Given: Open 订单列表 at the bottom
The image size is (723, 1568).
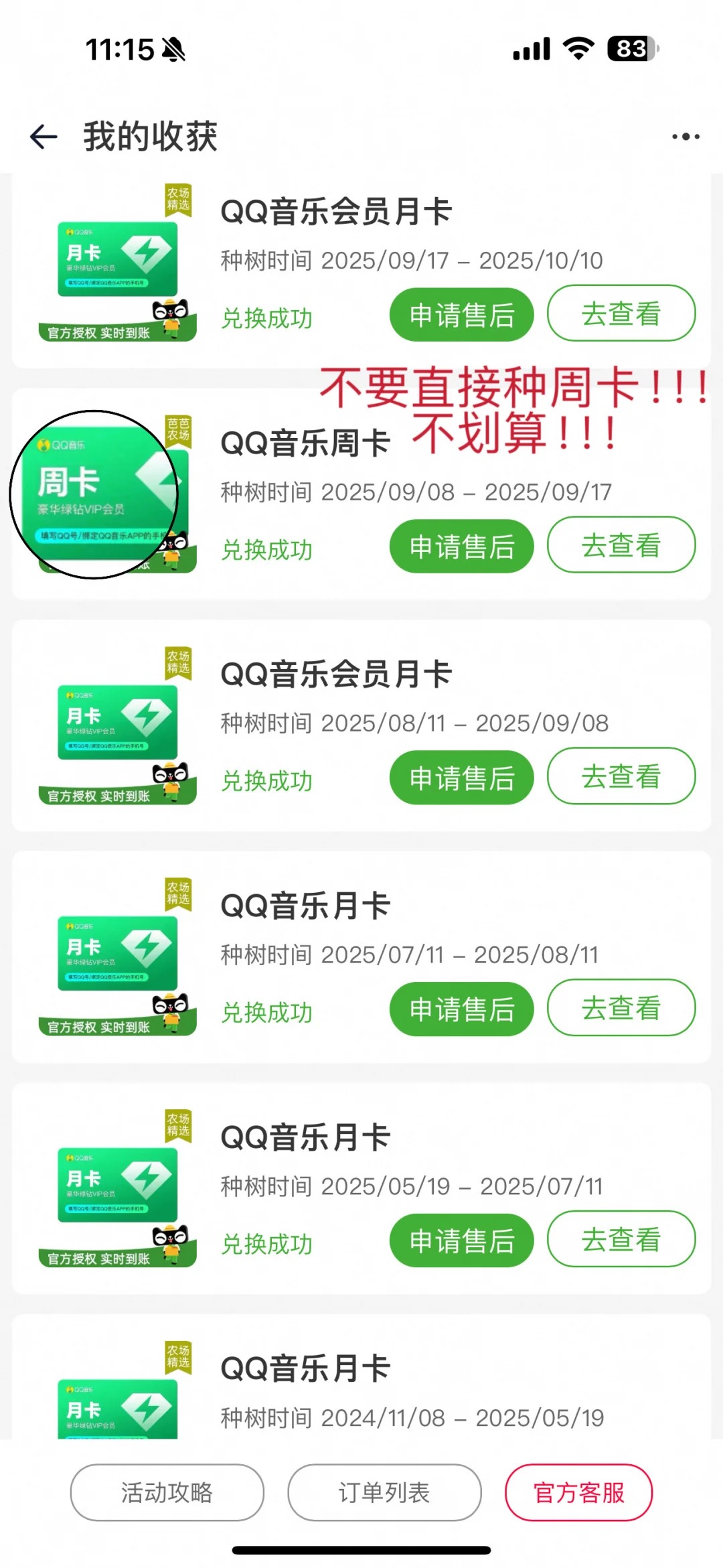Looking at the screenshot, I should pyautogui.click(x=384, y=1492).
